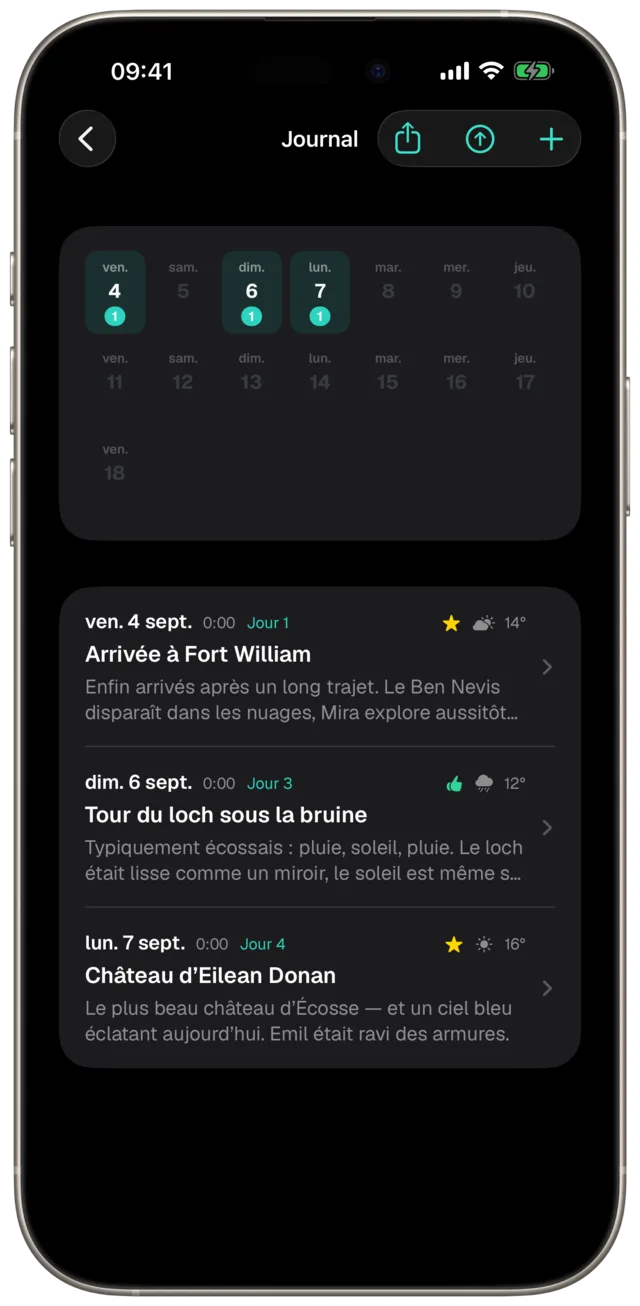Select Monday 7 in the calendar
The width and height of the screenshot is (640, 1306).
[320, 292]
